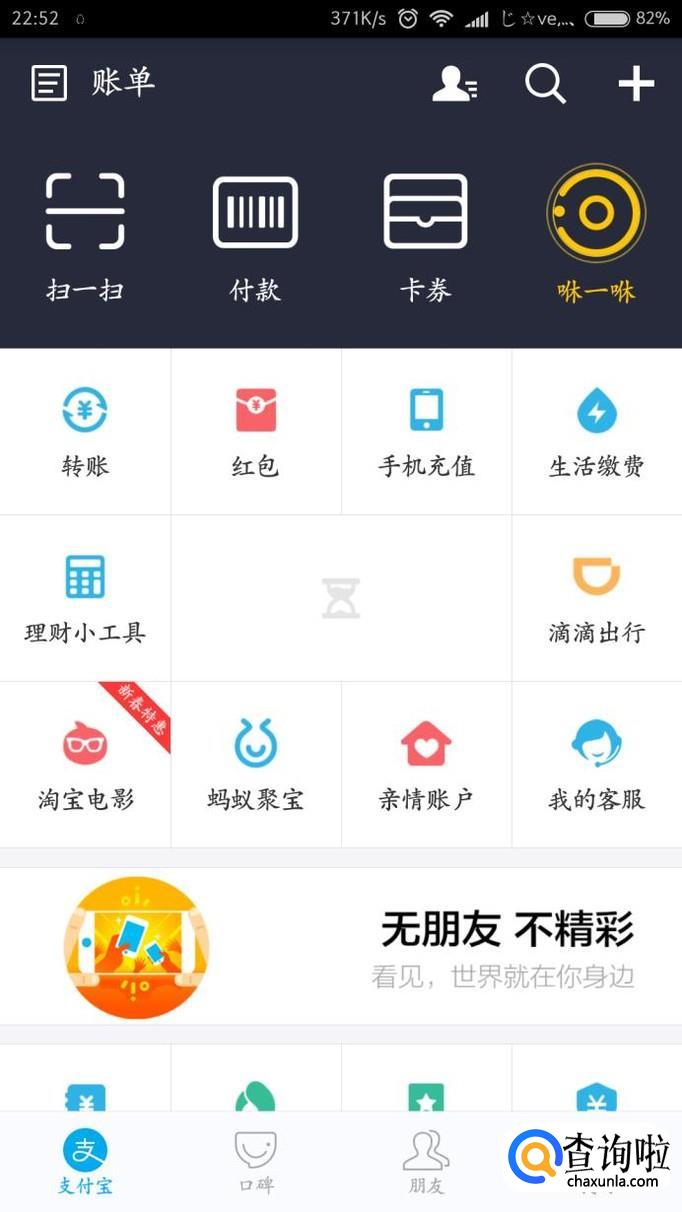This screenshot has height=1212, width=682.
Task: Open 手机充值 phone top-up
Action: tap(426, 432)
